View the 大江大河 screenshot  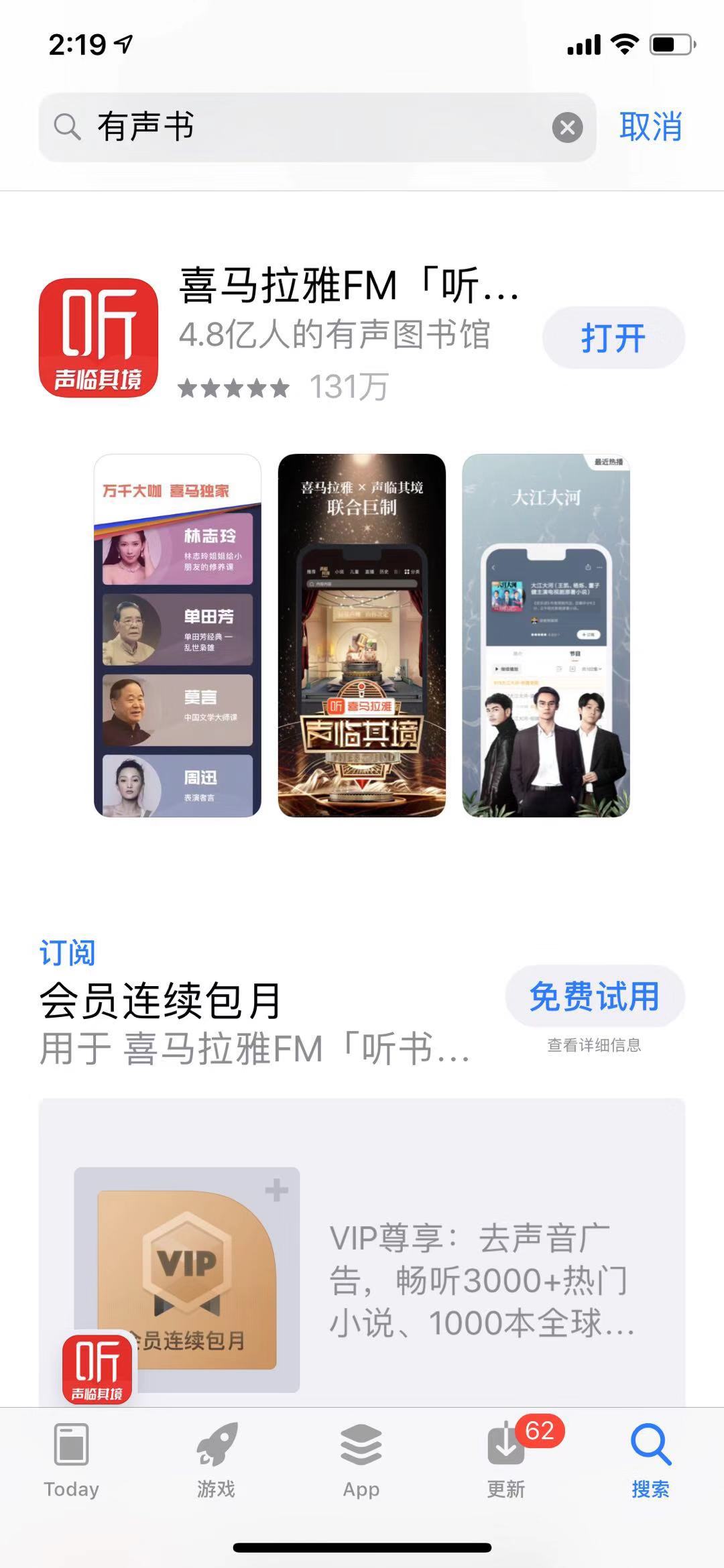(546, 635)
